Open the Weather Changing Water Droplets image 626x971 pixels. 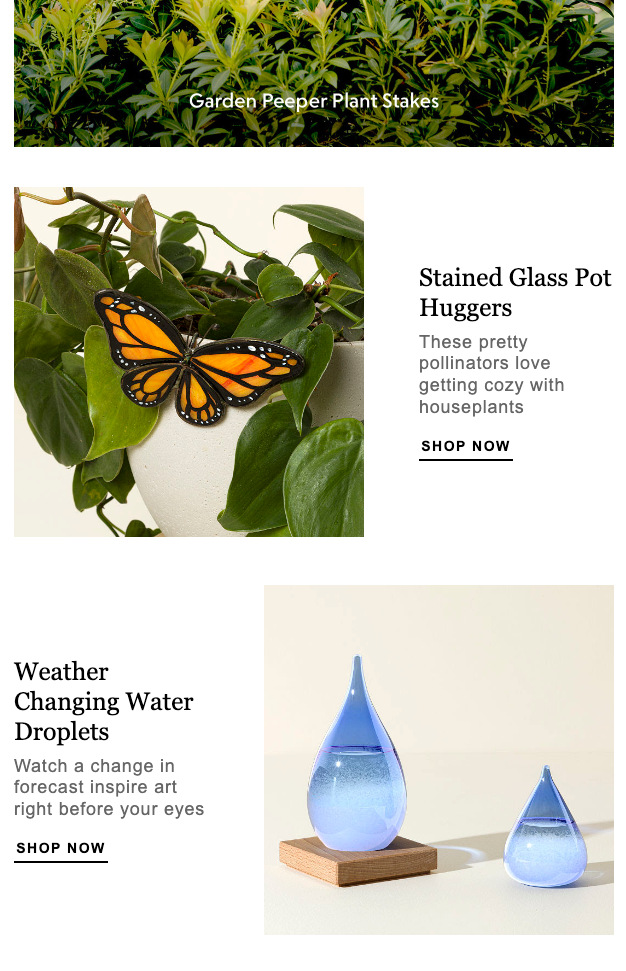coord(438,759)
